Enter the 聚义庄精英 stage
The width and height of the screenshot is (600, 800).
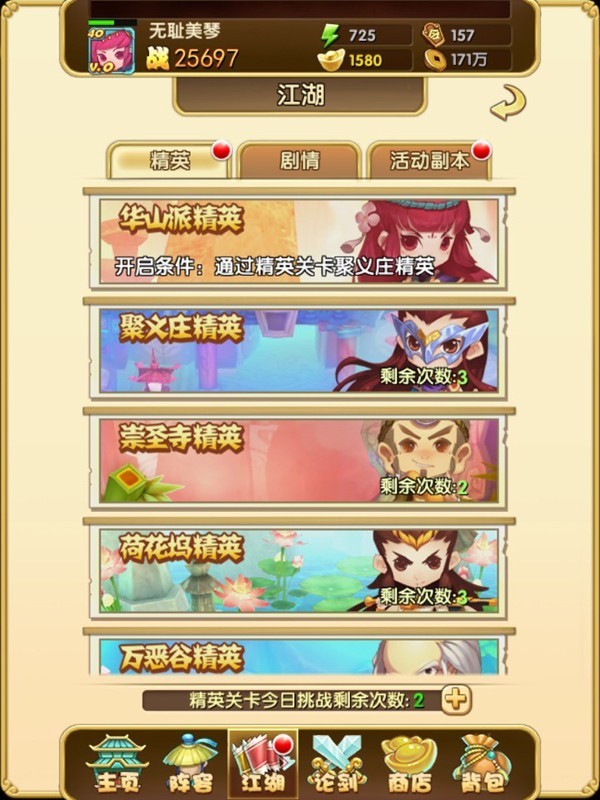click(x=299, y=350)
